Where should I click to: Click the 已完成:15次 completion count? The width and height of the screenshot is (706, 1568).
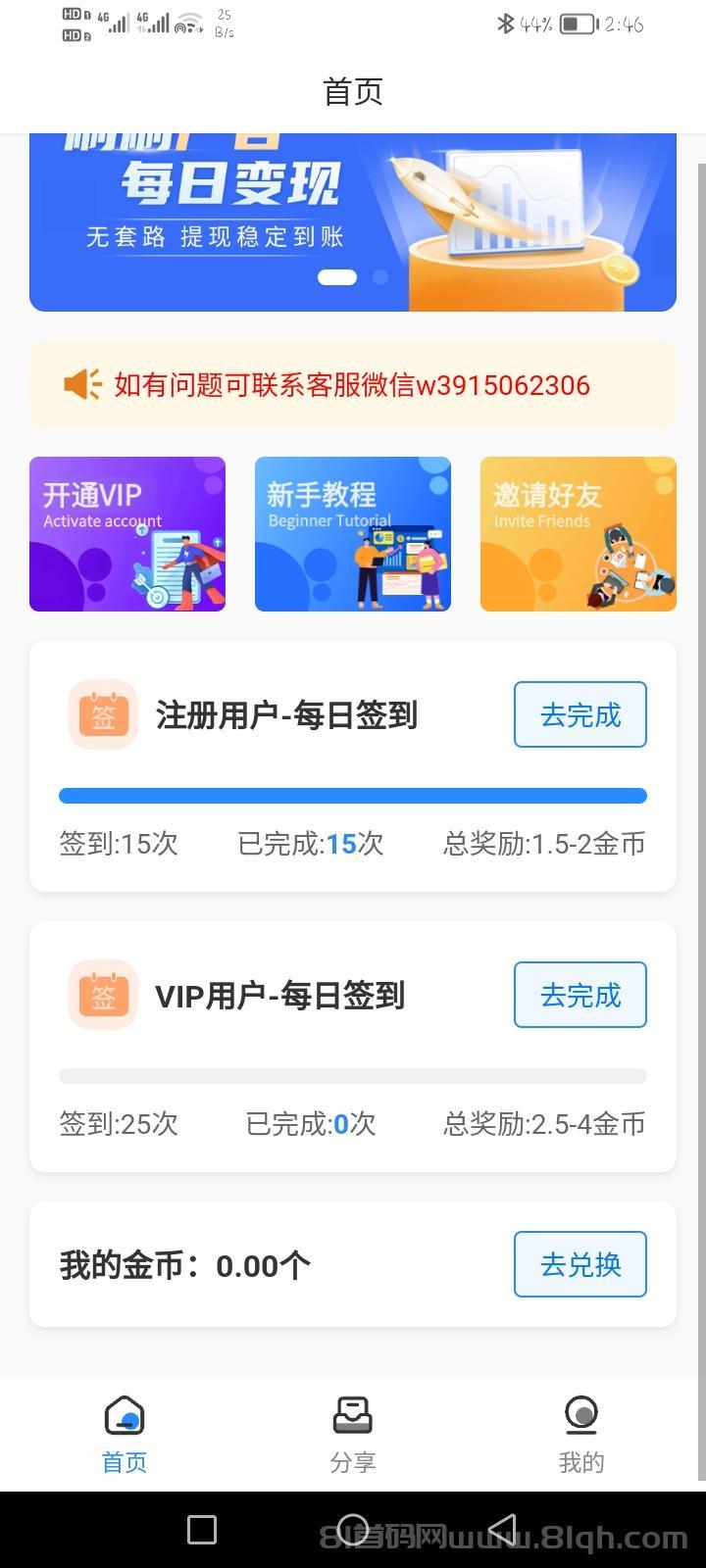310,844
